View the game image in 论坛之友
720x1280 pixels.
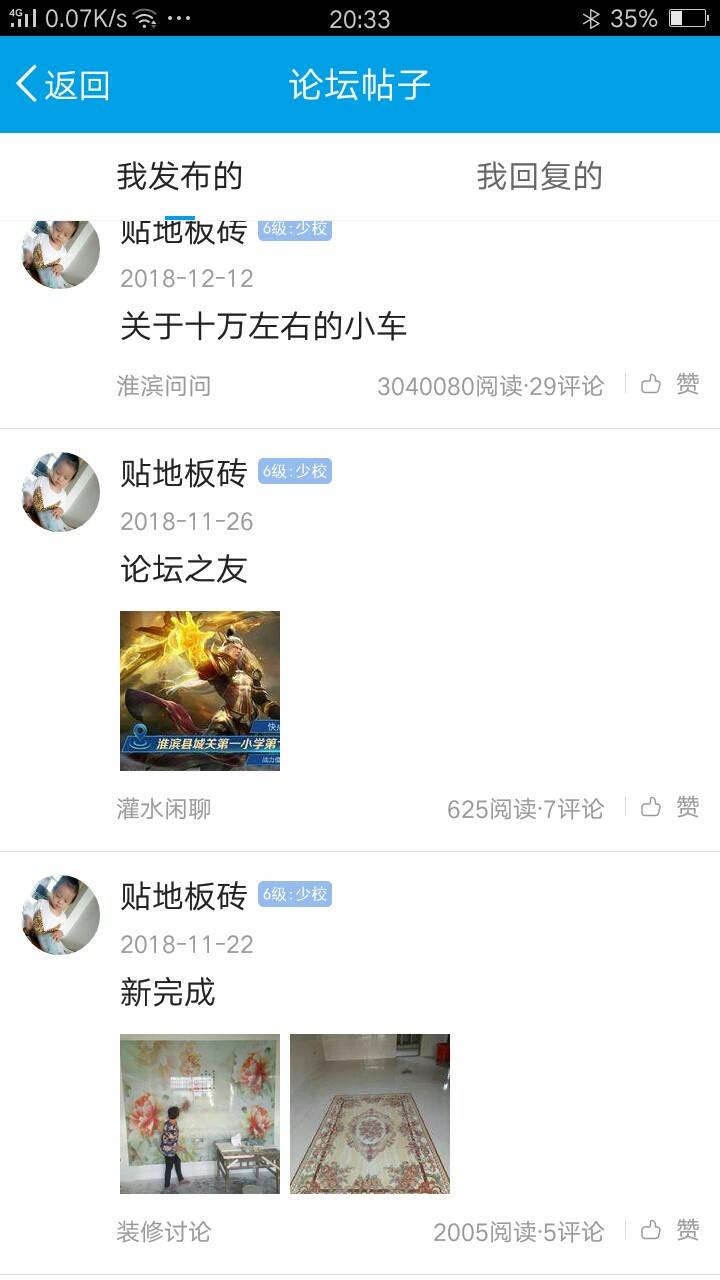pyautogui.click(x=200, y=691)
